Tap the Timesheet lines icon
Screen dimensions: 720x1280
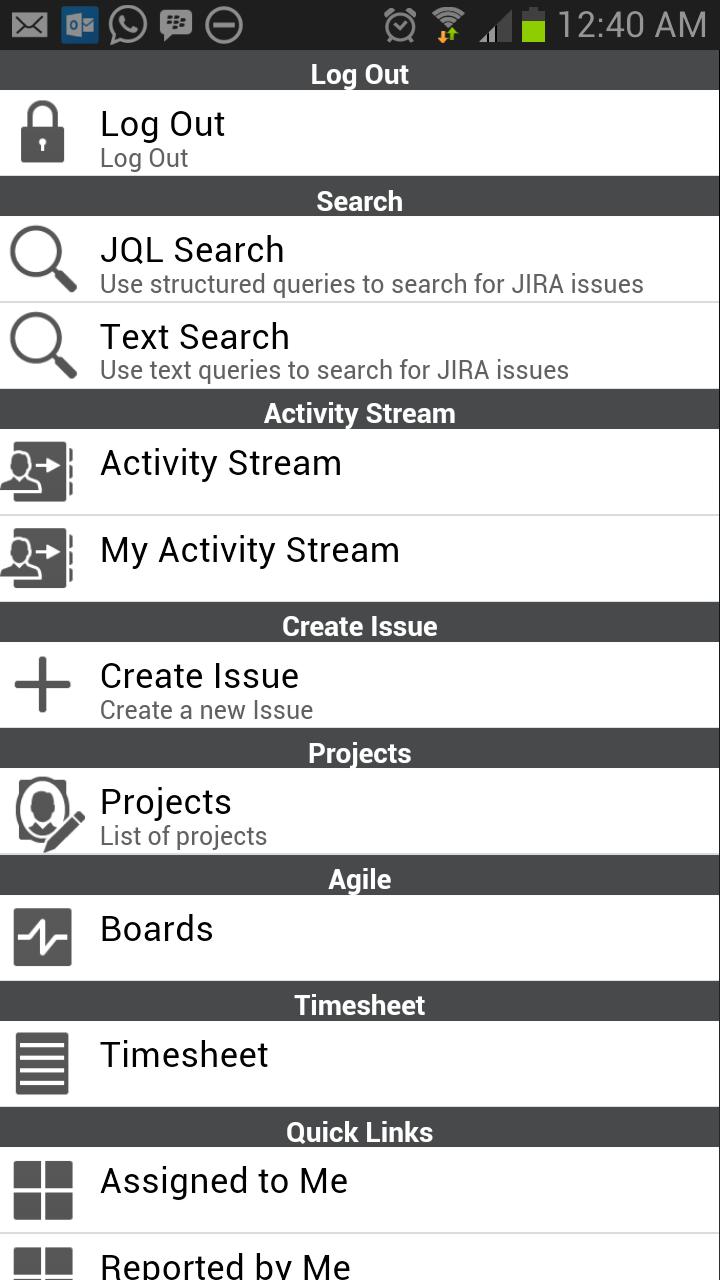click(42, 1063)
